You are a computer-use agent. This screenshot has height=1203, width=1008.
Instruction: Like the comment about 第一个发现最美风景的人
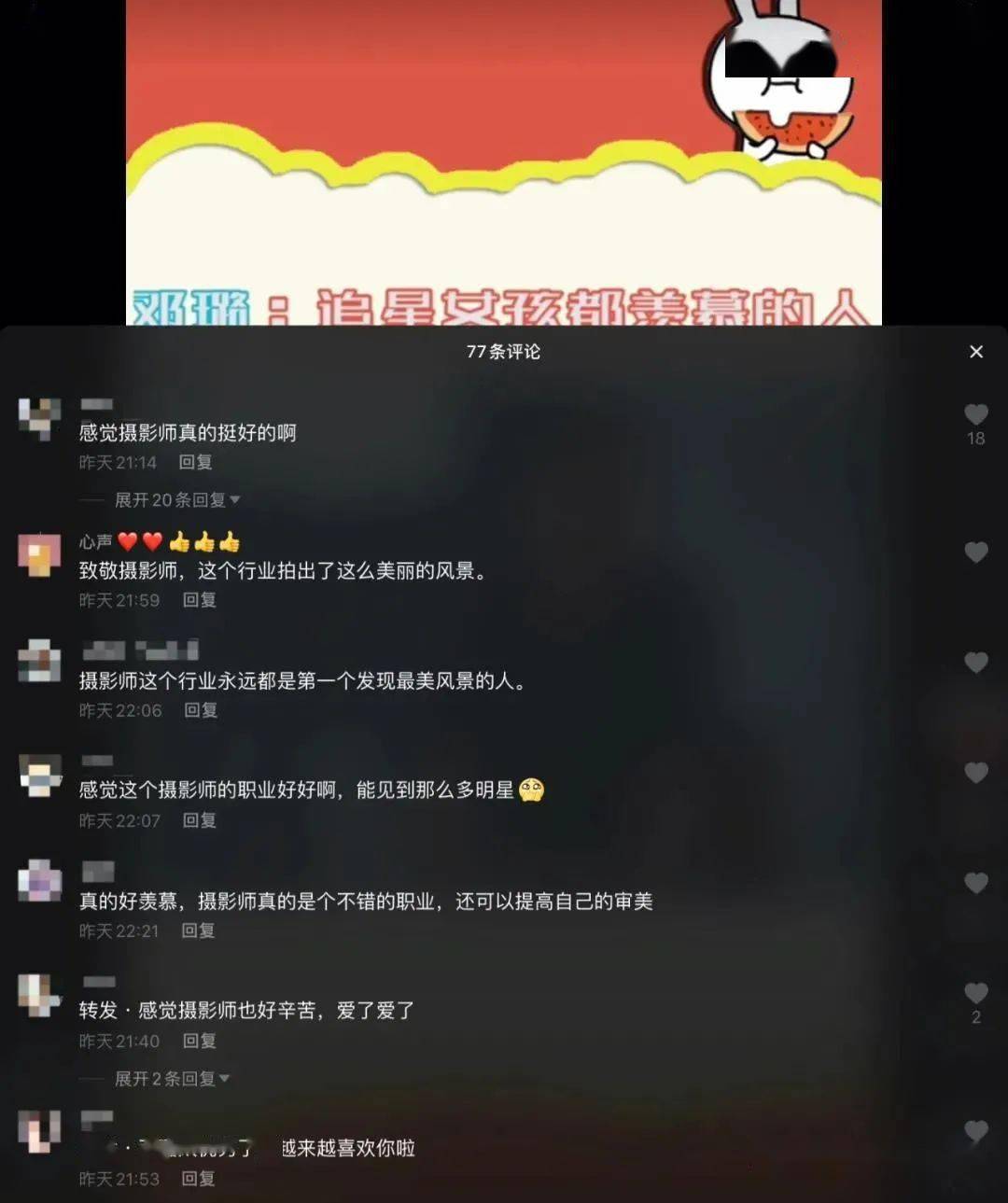pyautogui.click(x=976, y=663)
